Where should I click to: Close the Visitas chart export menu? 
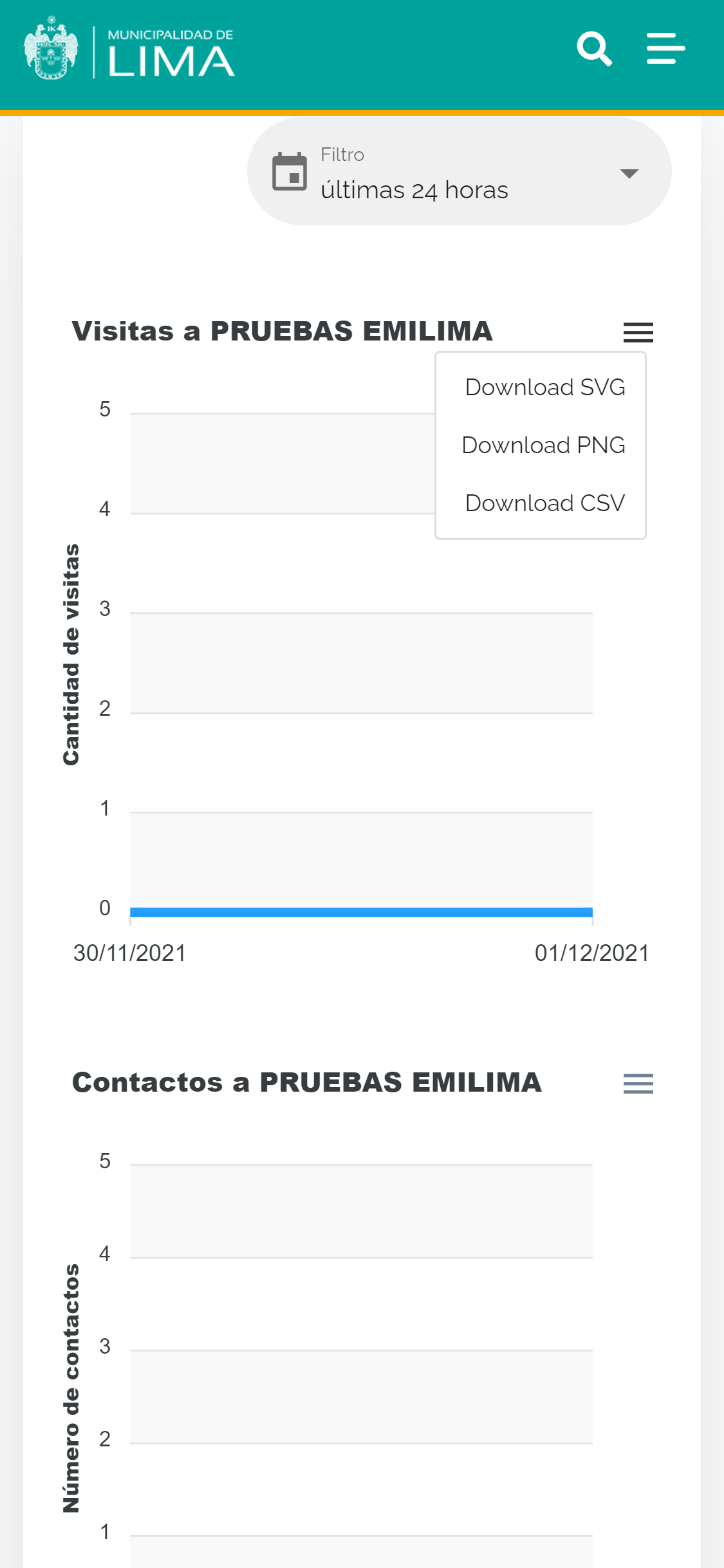(638, 332)
